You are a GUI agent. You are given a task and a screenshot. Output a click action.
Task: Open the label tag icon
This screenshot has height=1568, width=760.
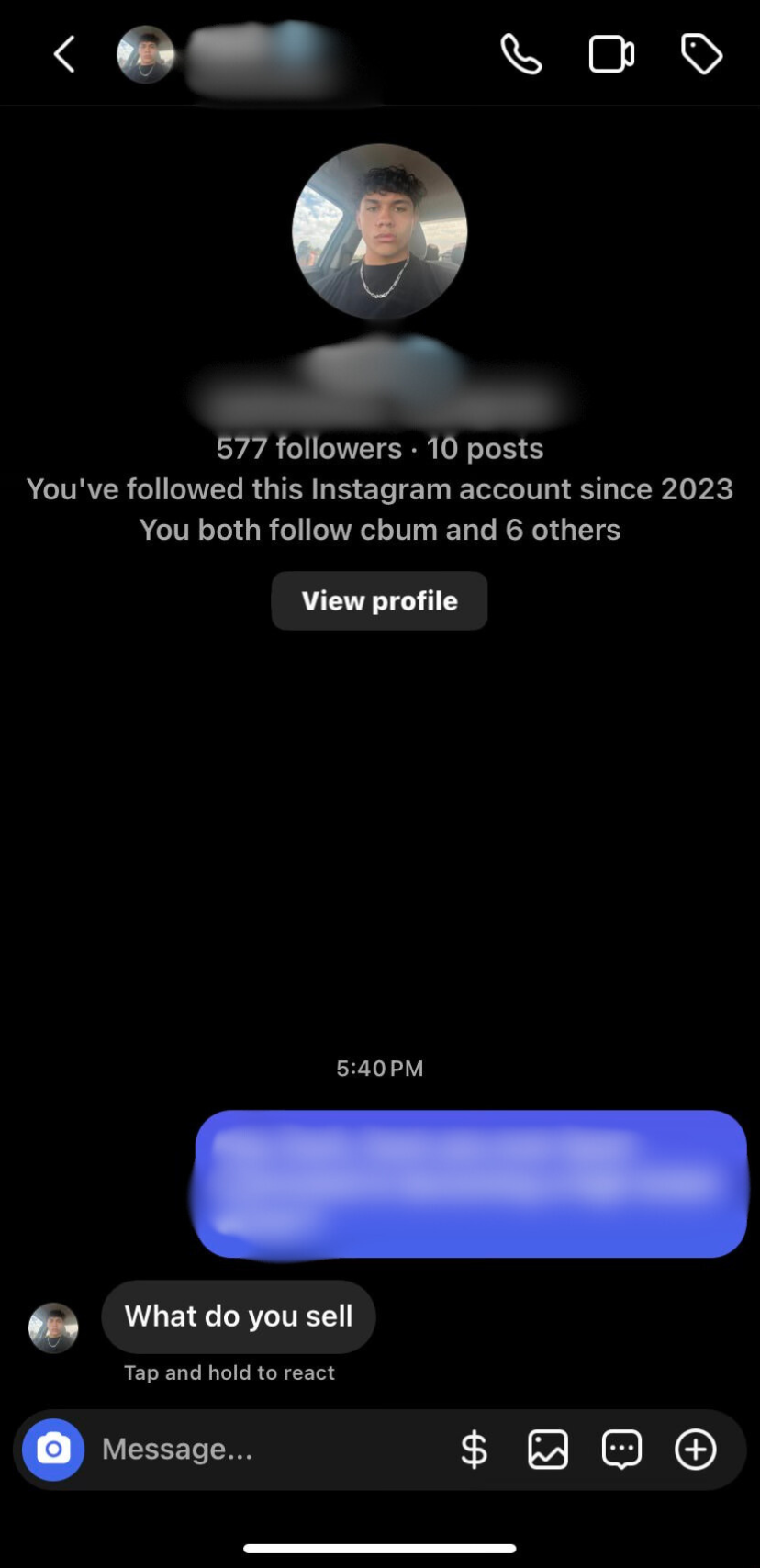pos(702,55)
